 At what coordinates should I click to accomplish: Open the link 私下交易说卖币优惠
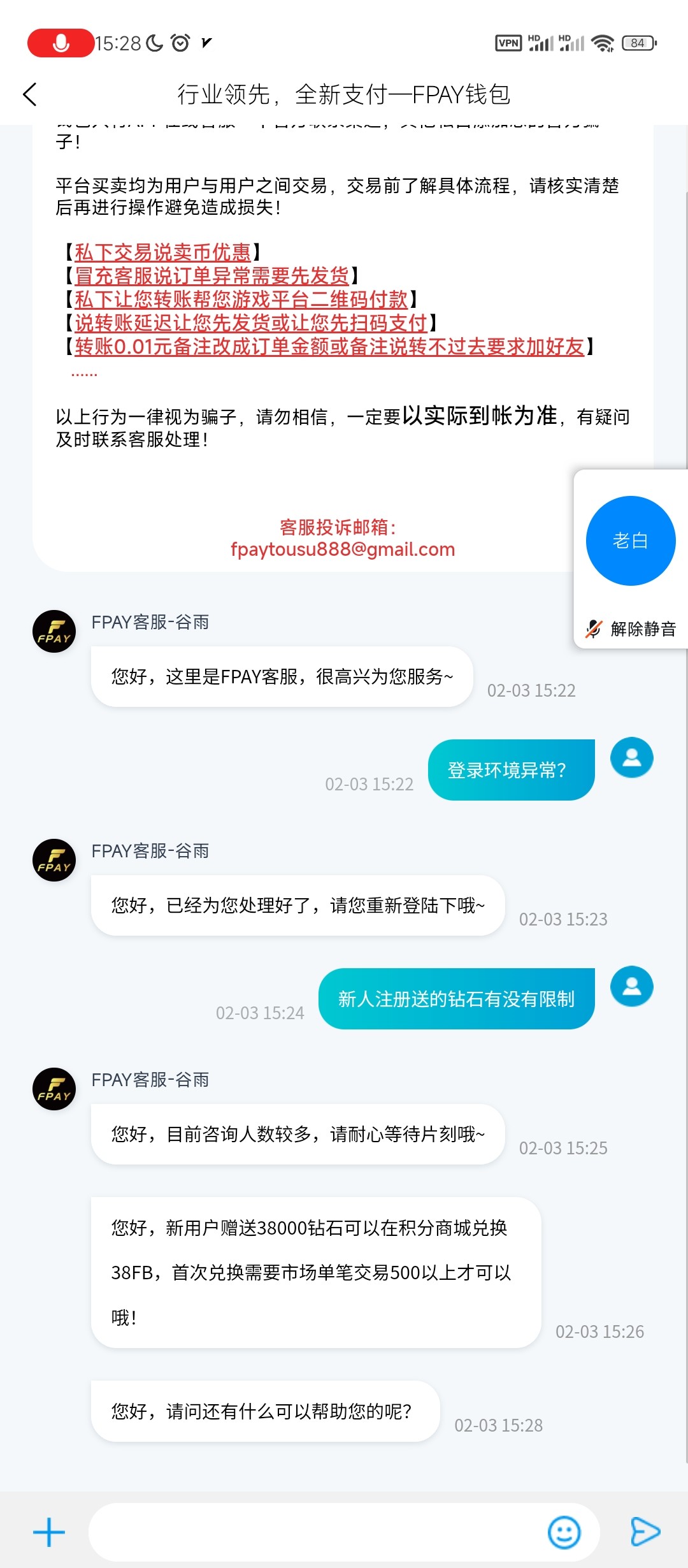(162, 252)
